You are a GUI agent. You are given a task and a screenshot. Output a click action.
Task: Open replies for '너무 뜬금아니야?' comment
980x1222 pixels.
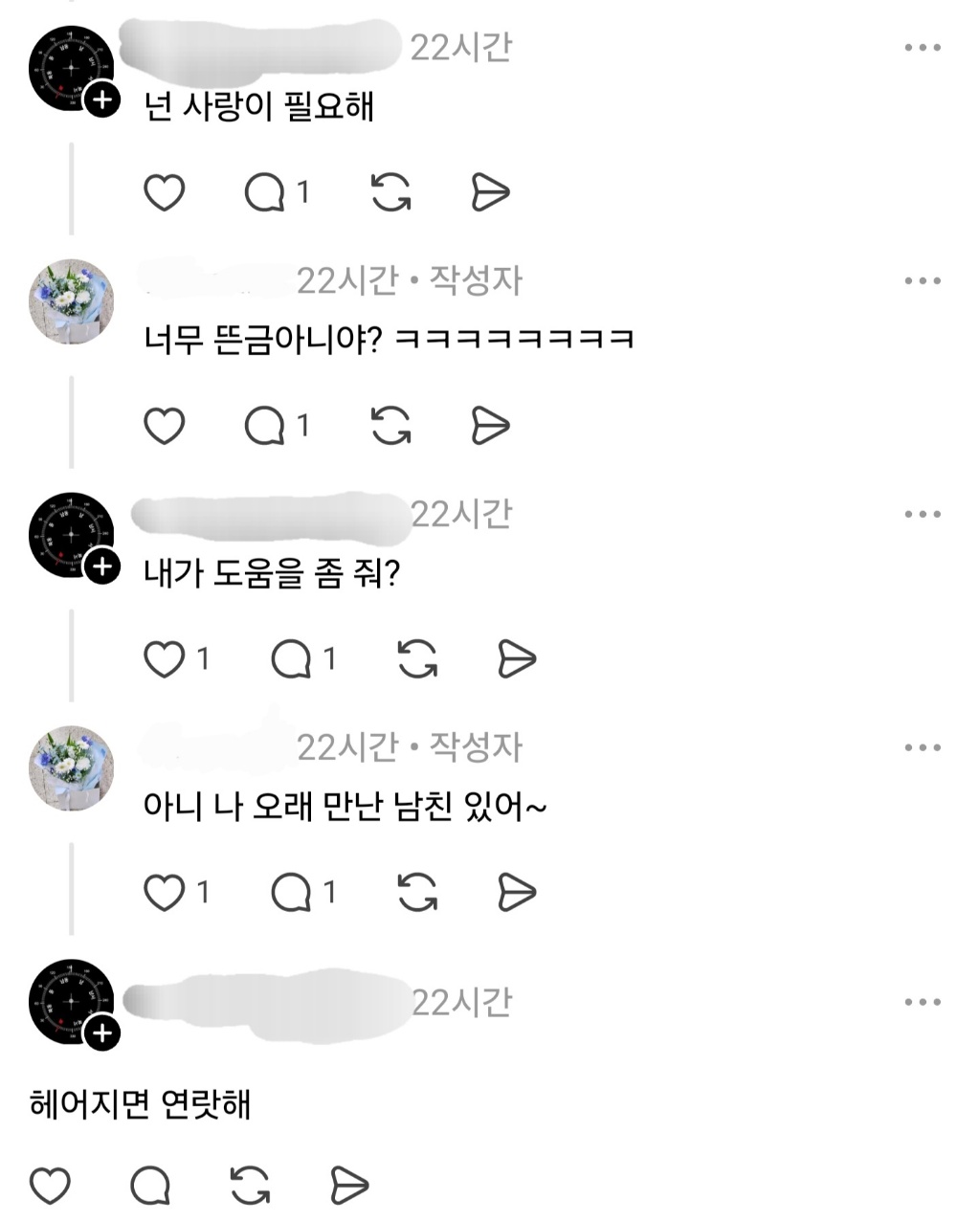click(x=265, y=426)
